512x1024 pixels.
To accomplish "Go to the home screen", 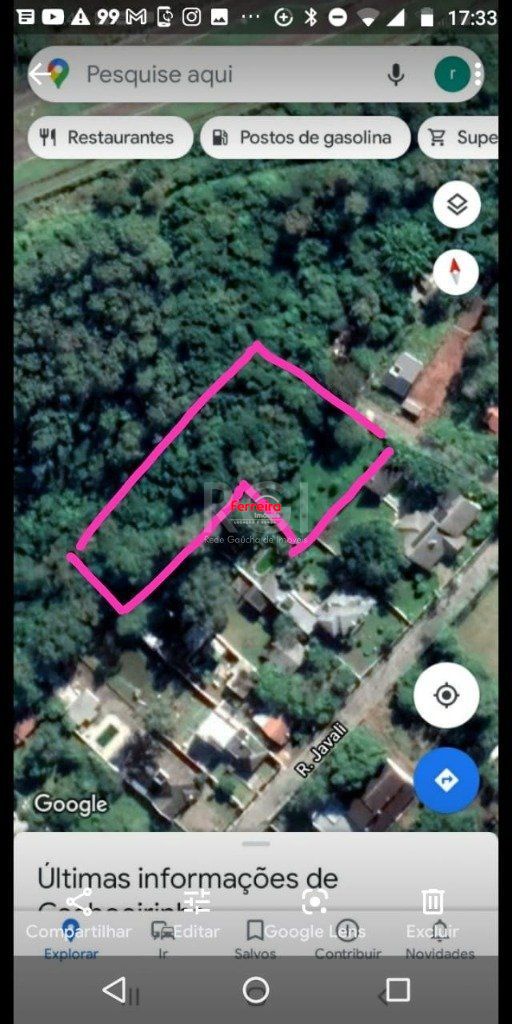I will [256, 990].
